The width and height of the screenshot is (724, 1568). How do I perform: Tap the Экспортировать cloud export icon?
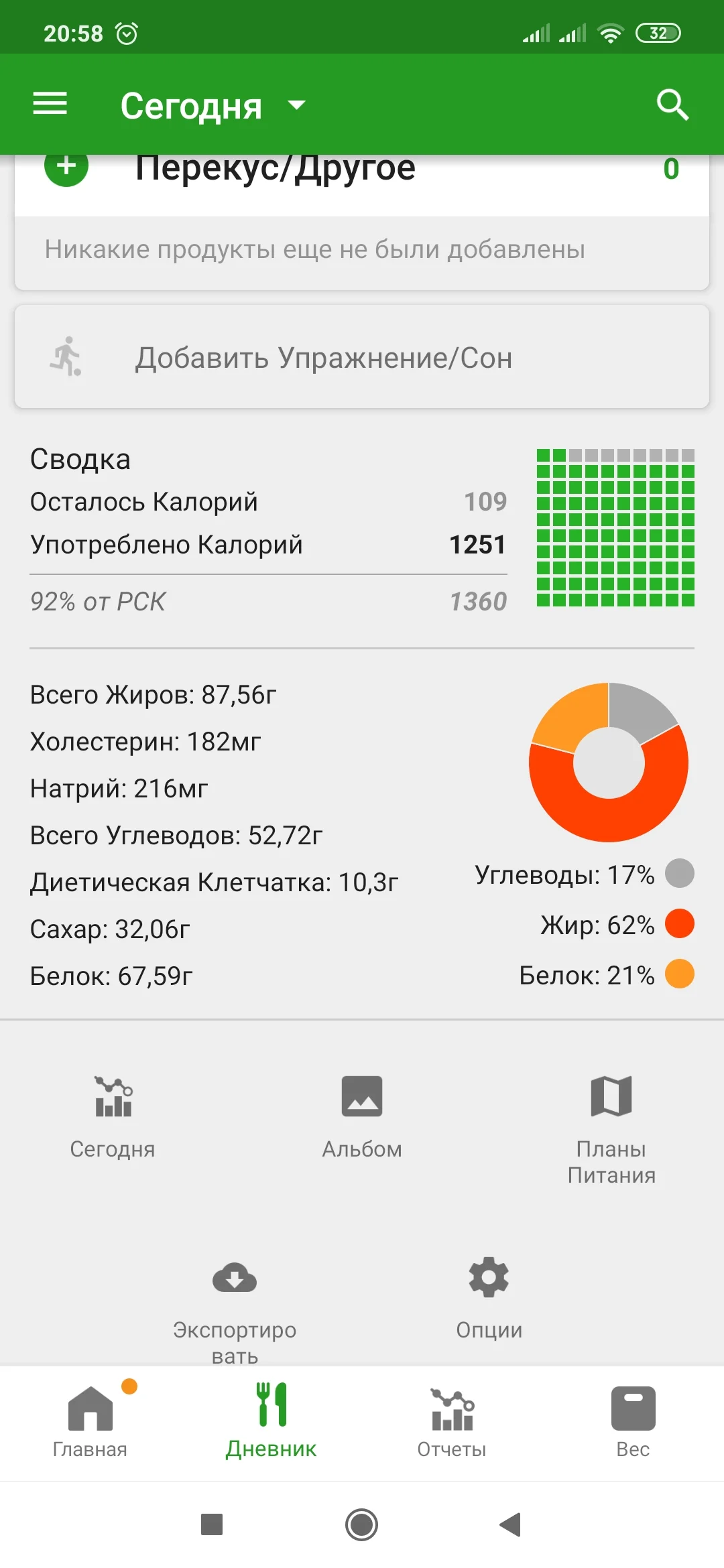tap(234, 1278)
